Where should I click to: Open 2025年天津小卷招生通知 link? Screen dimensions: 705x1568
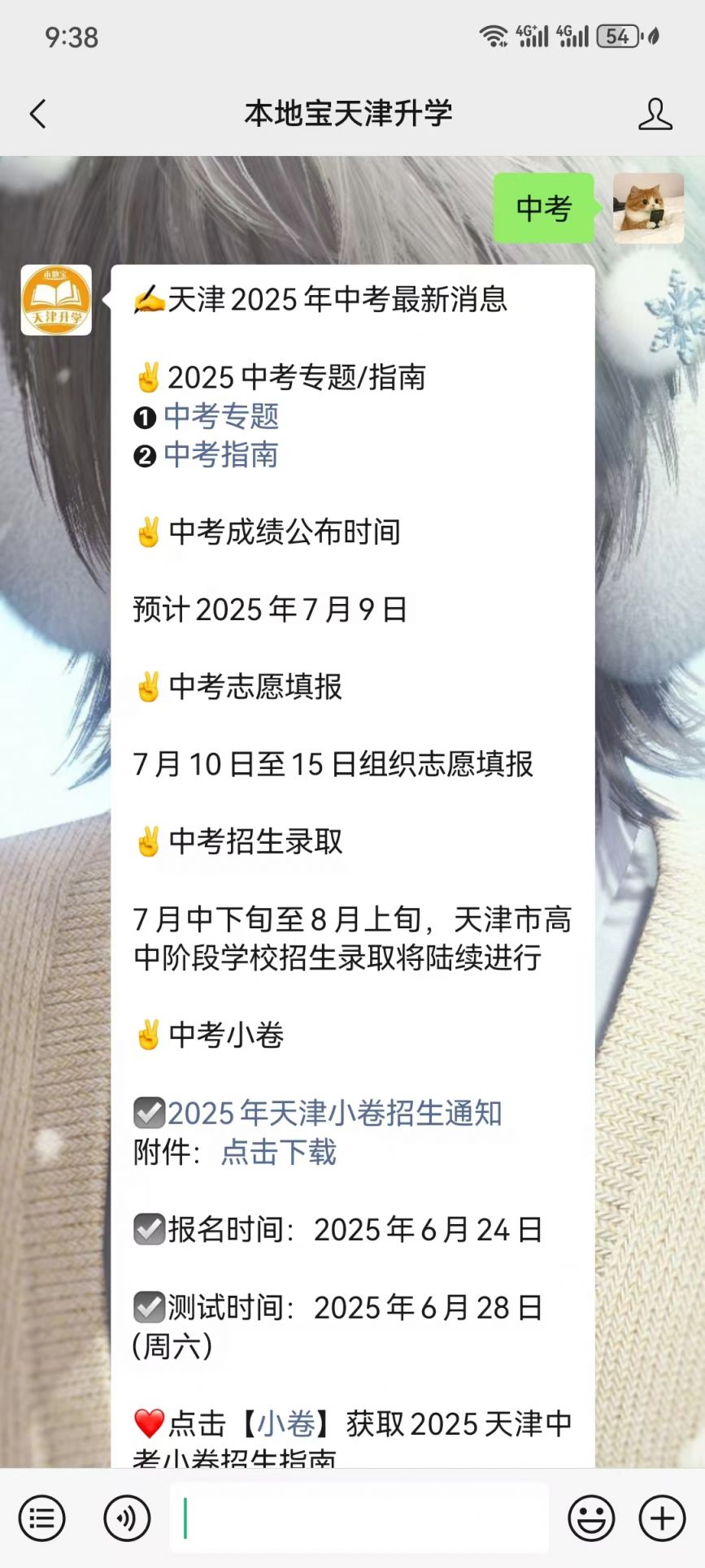tap(334, 1113)
